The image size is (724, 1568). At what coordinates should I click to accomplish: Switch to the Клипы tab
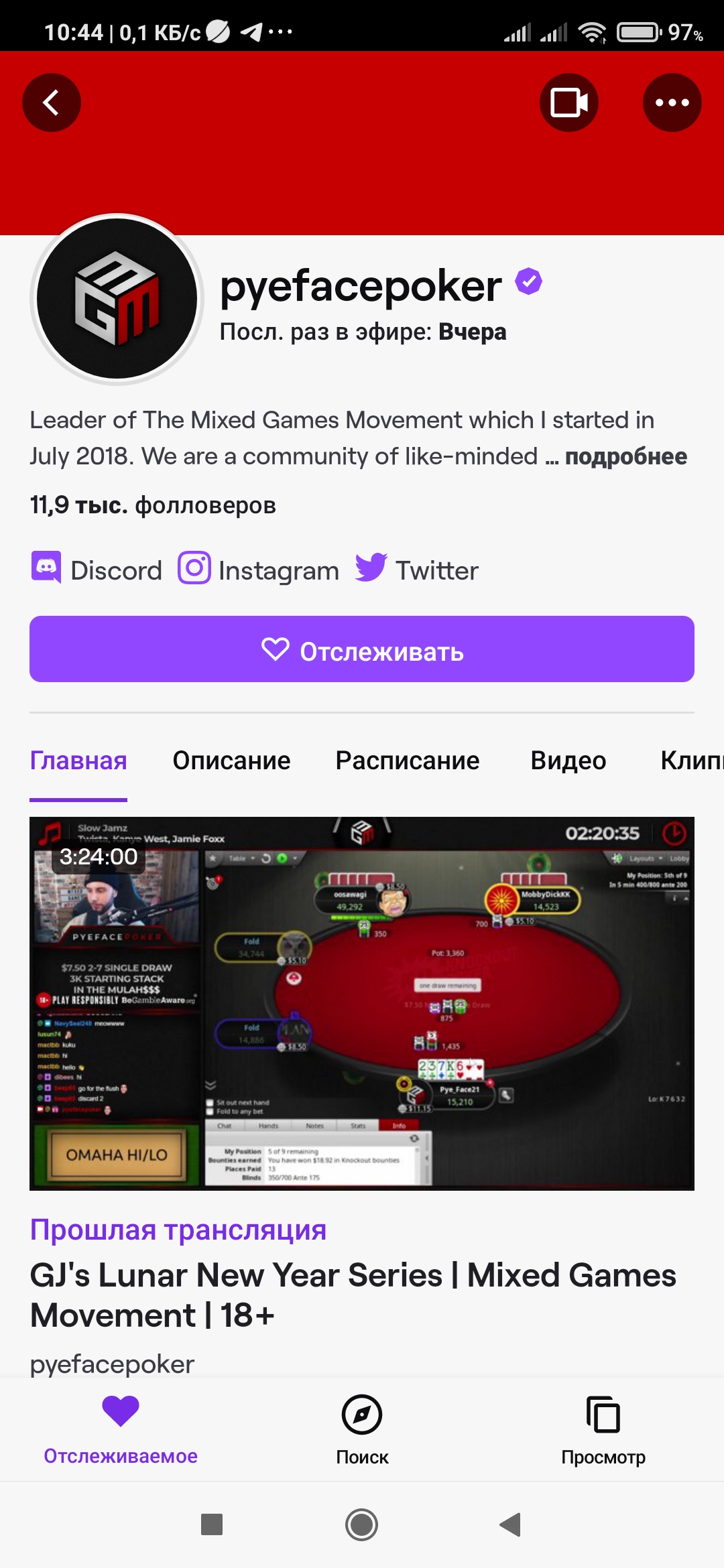click(x=692, y=761)
